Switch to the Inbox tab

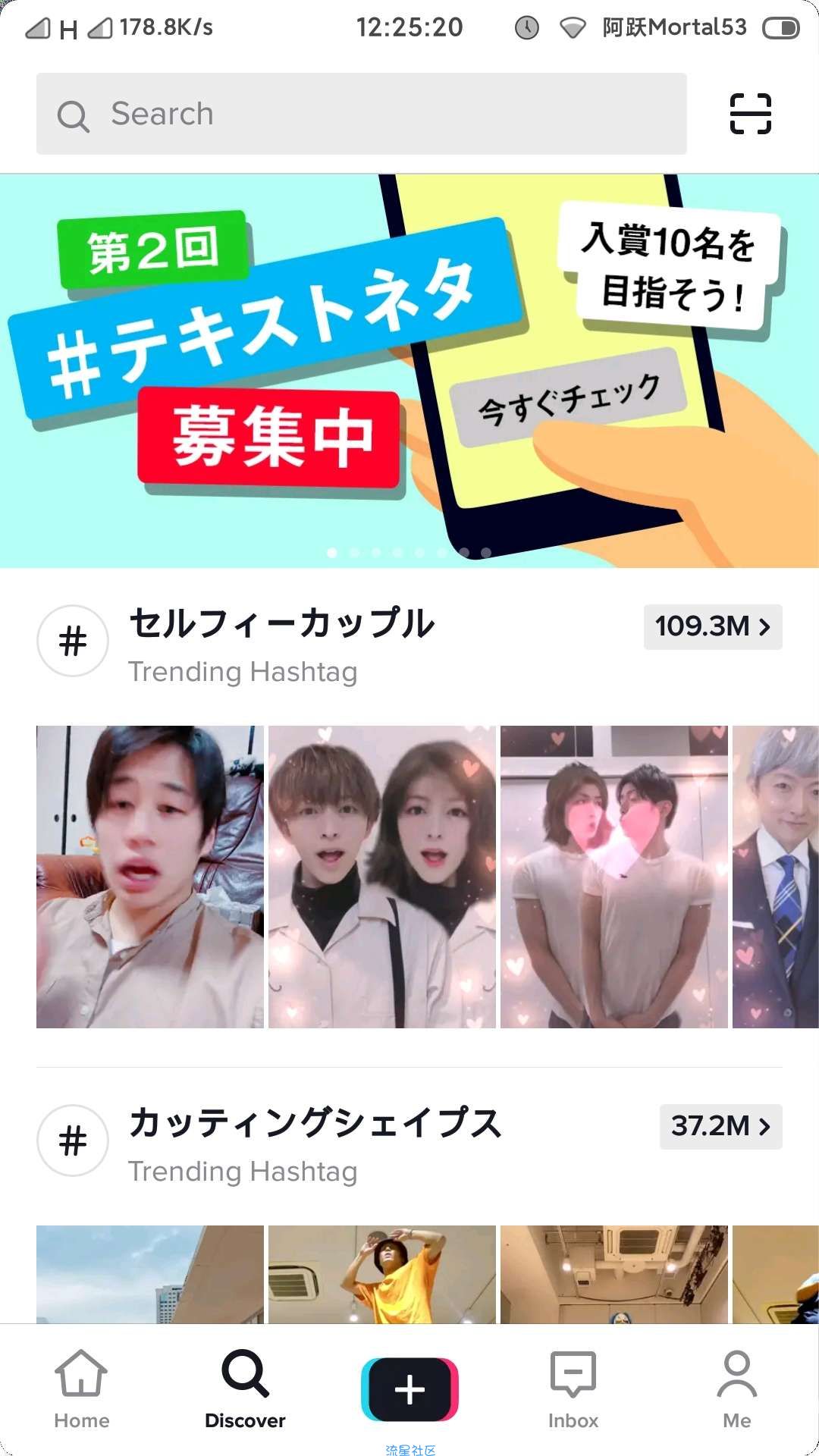point(573,1389)
